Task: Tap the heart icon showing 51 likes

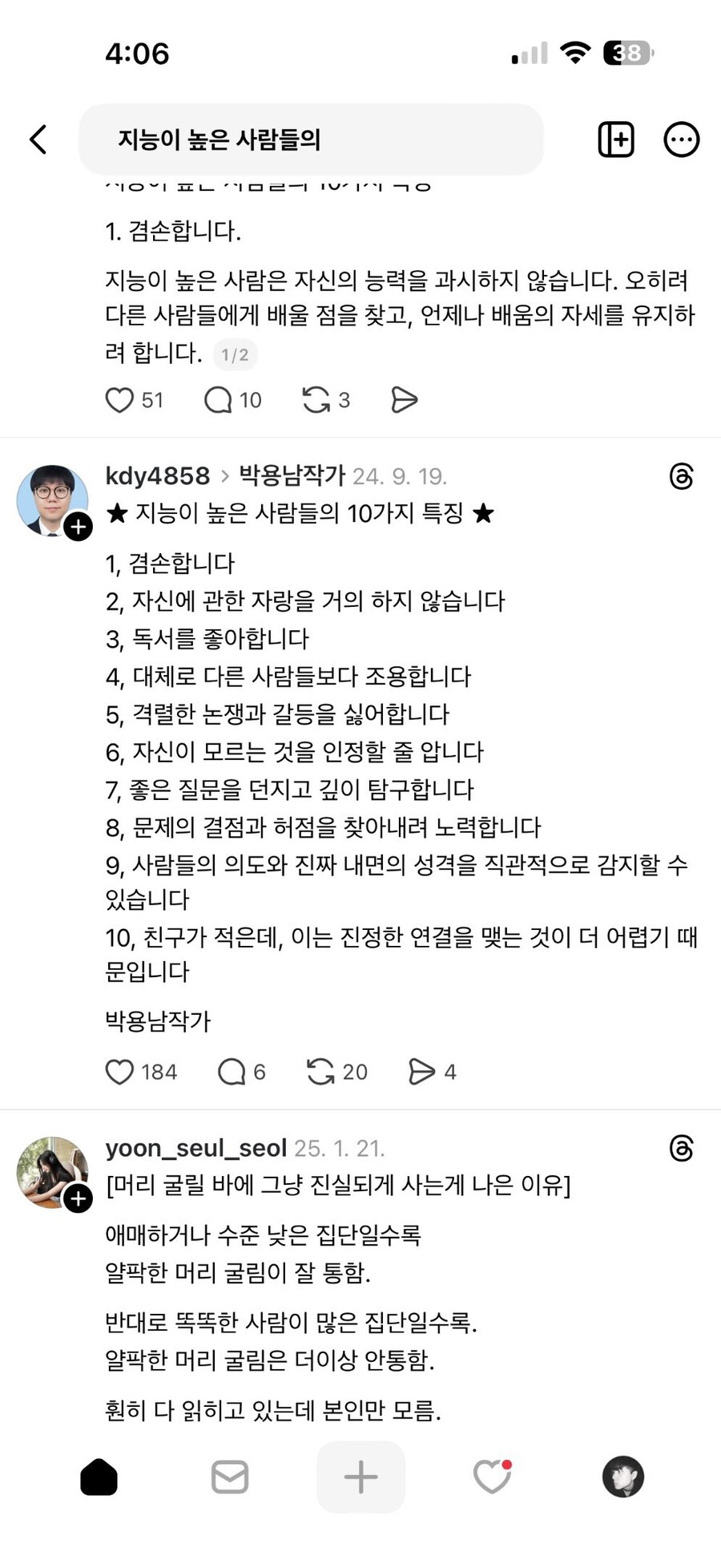Action: tap(121, 399)
